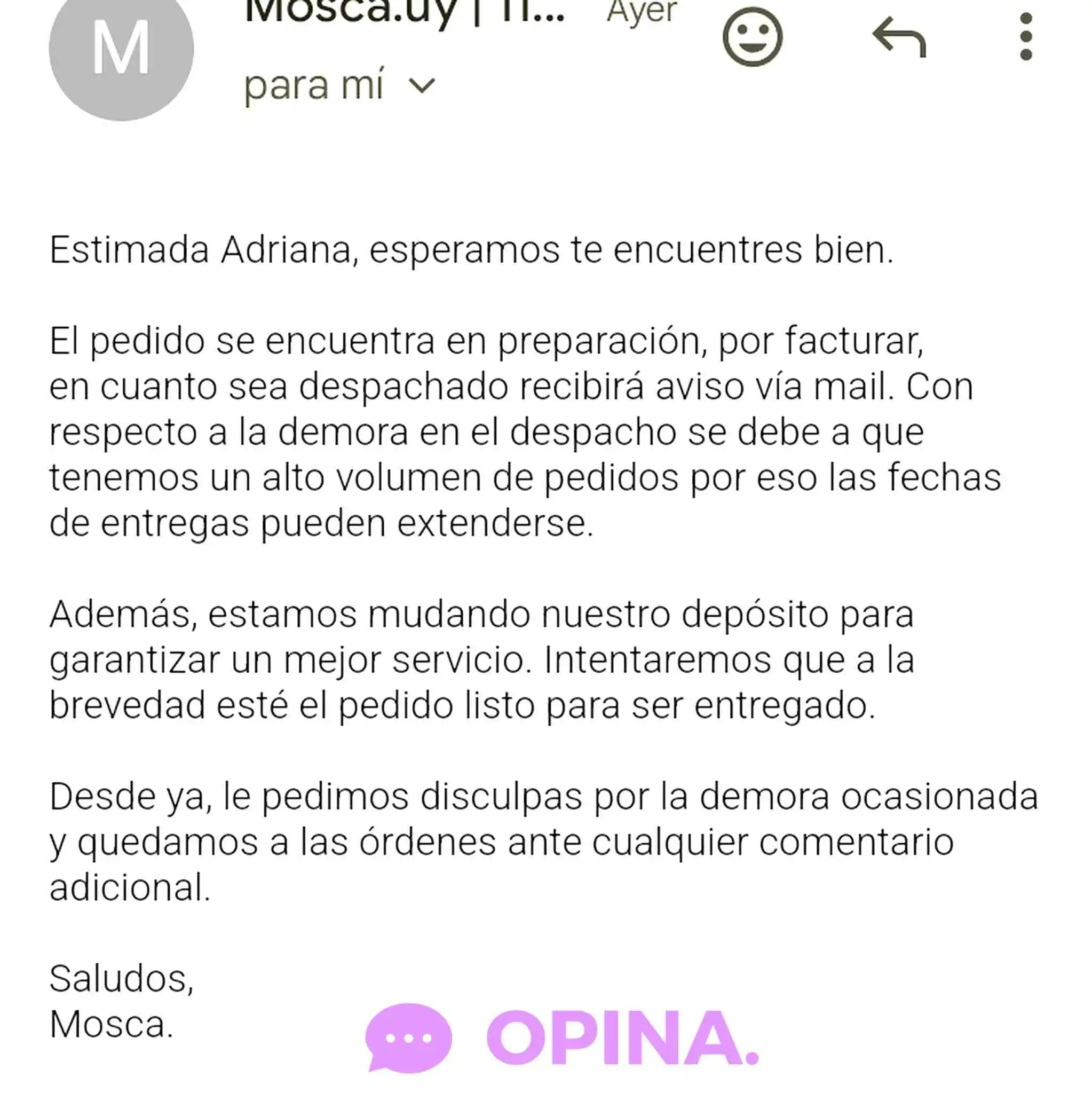1092x1093 pixels.
Task: Reply to the Mosca.uy email
Action: (x=899, y=37)
